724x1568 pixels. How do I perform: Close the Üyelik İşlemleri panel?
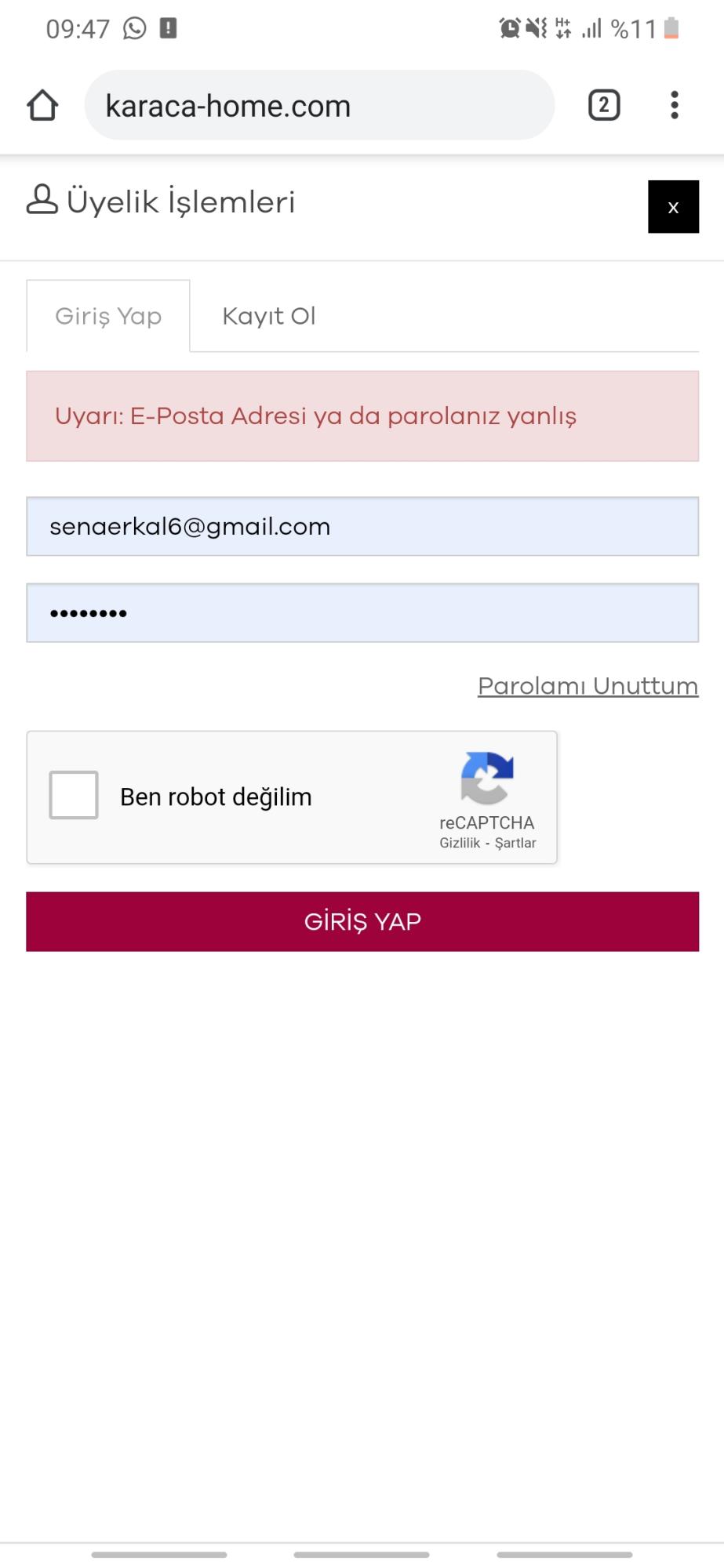pos(673,207)
